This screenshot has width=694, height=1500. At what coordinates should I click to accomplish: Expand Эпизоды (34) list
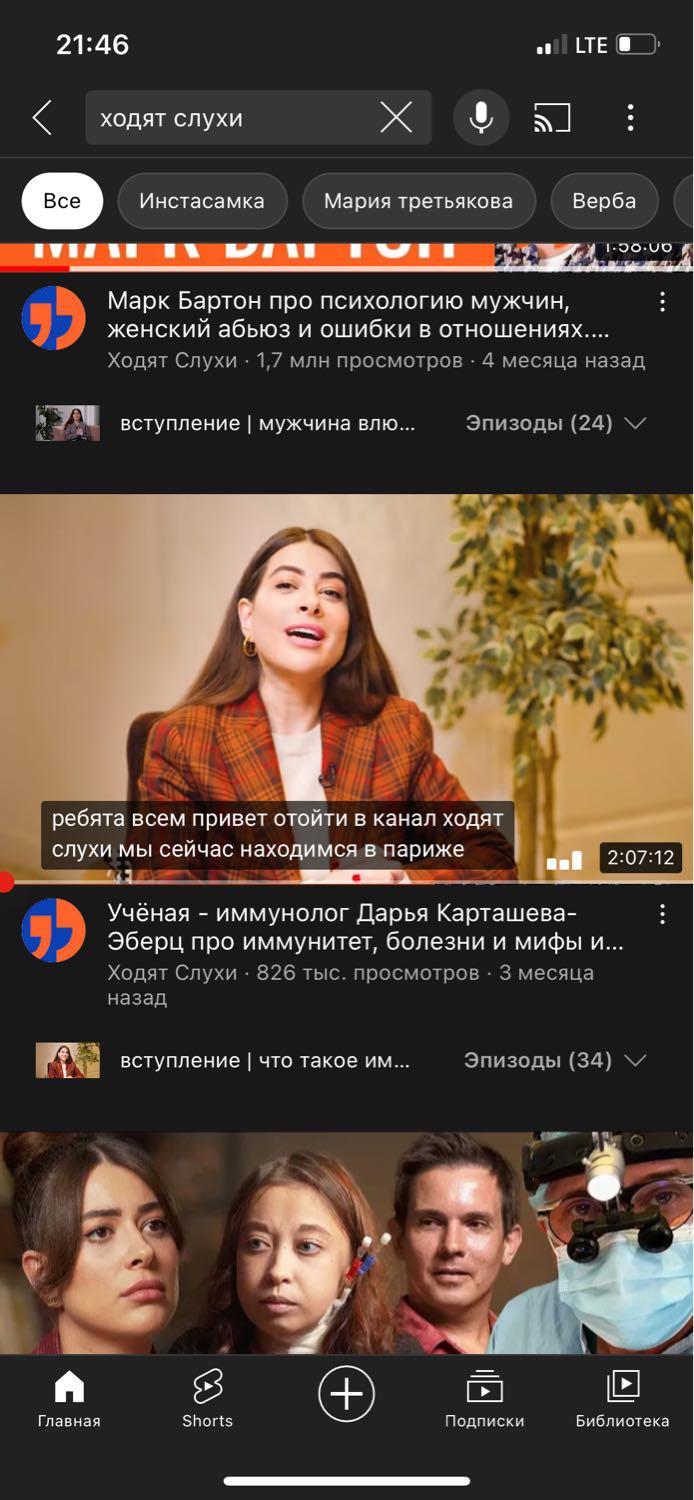[555, 1060]
